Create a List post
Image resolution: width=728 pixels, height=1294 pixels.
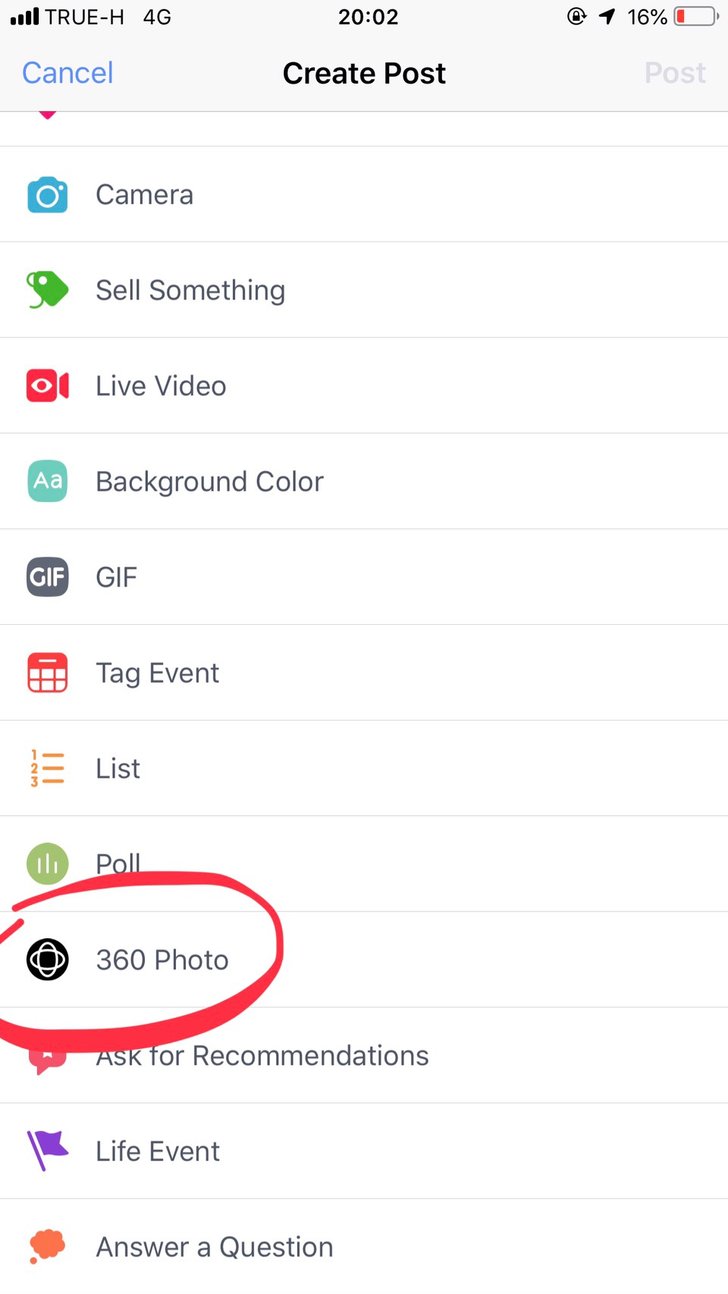(x=118, y=769)
